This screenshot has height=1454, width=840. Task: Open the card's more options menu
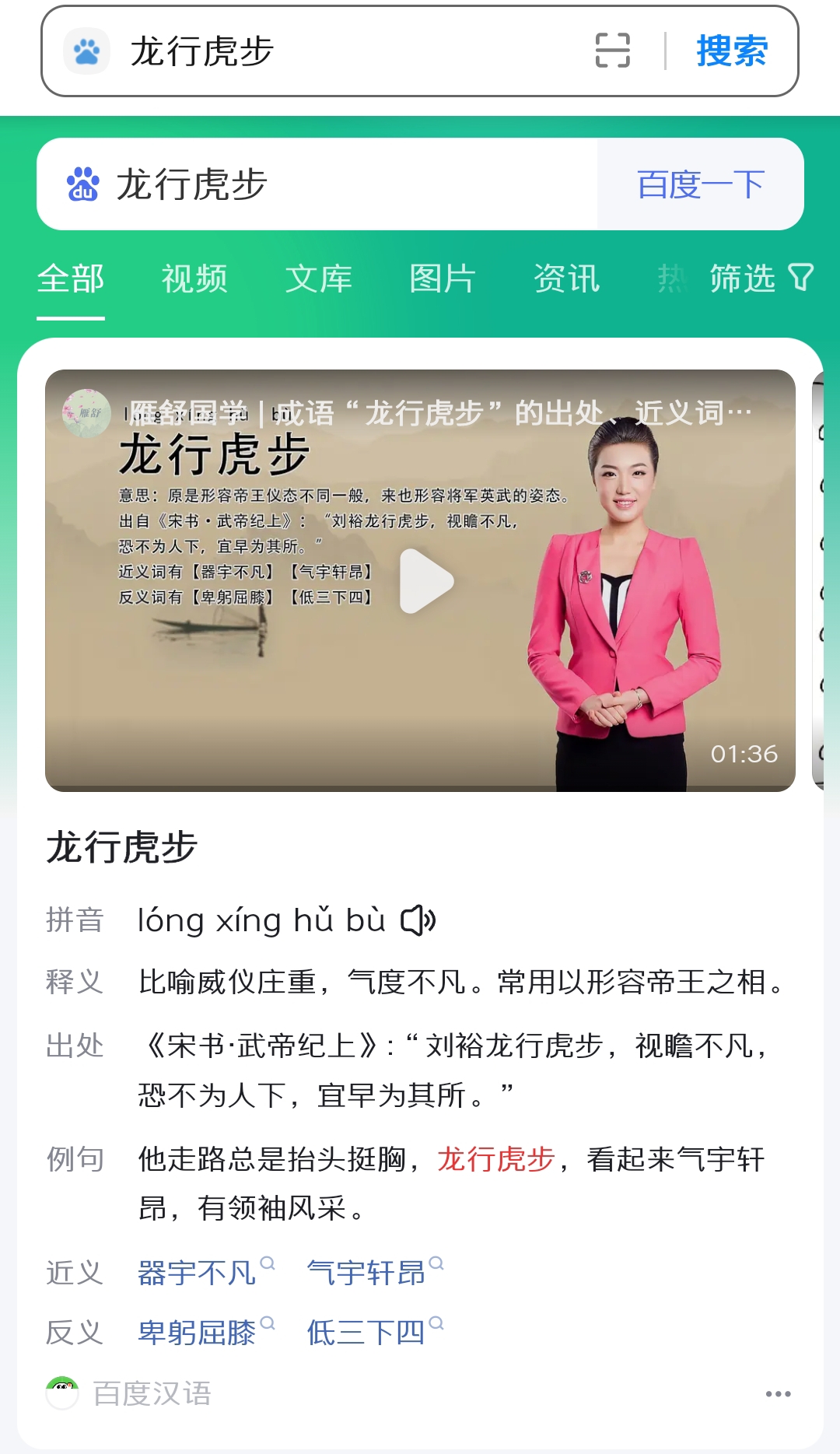[x=778, y=1394]
